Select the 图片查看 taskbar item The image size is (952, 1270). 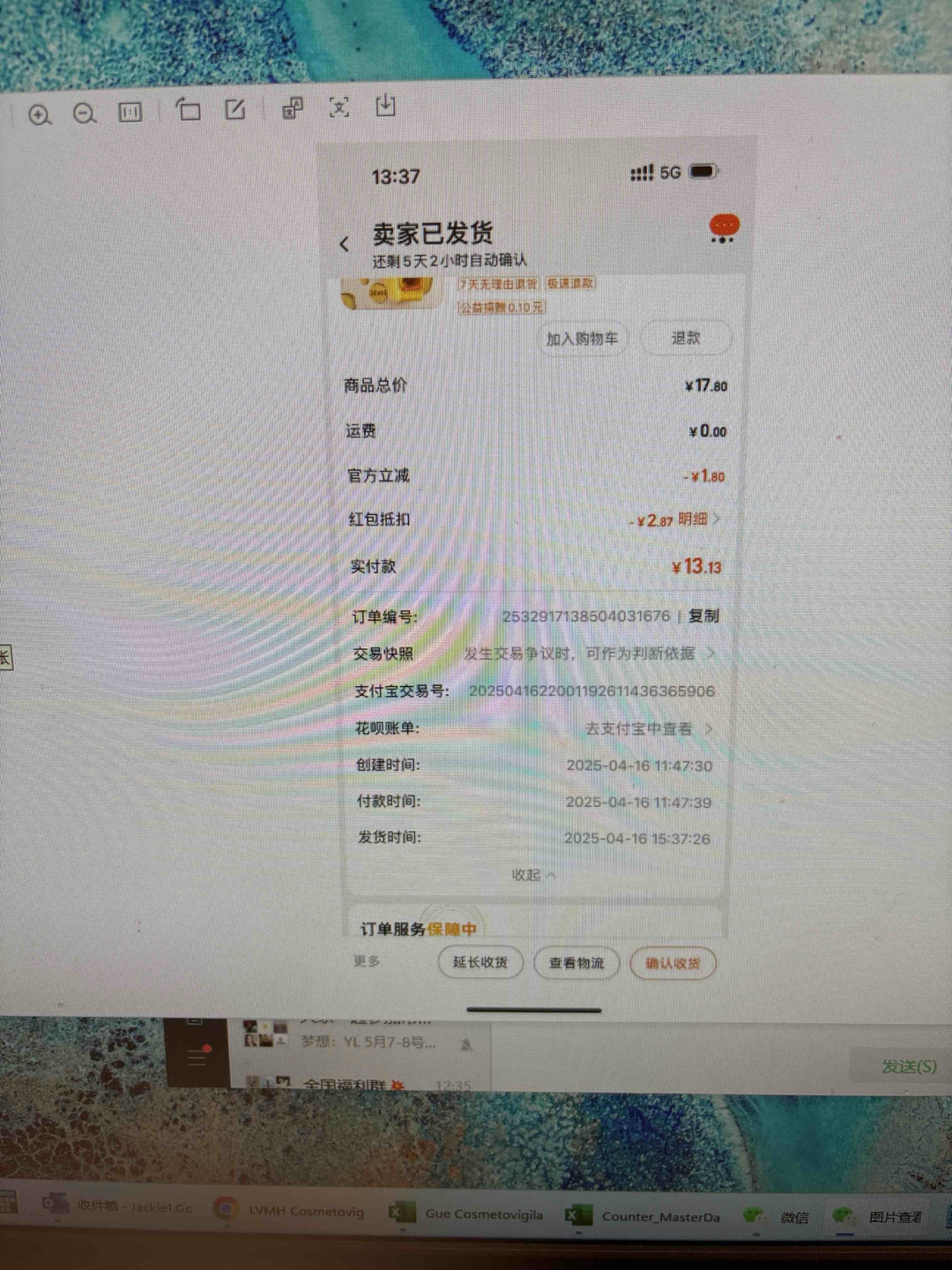880,1217
